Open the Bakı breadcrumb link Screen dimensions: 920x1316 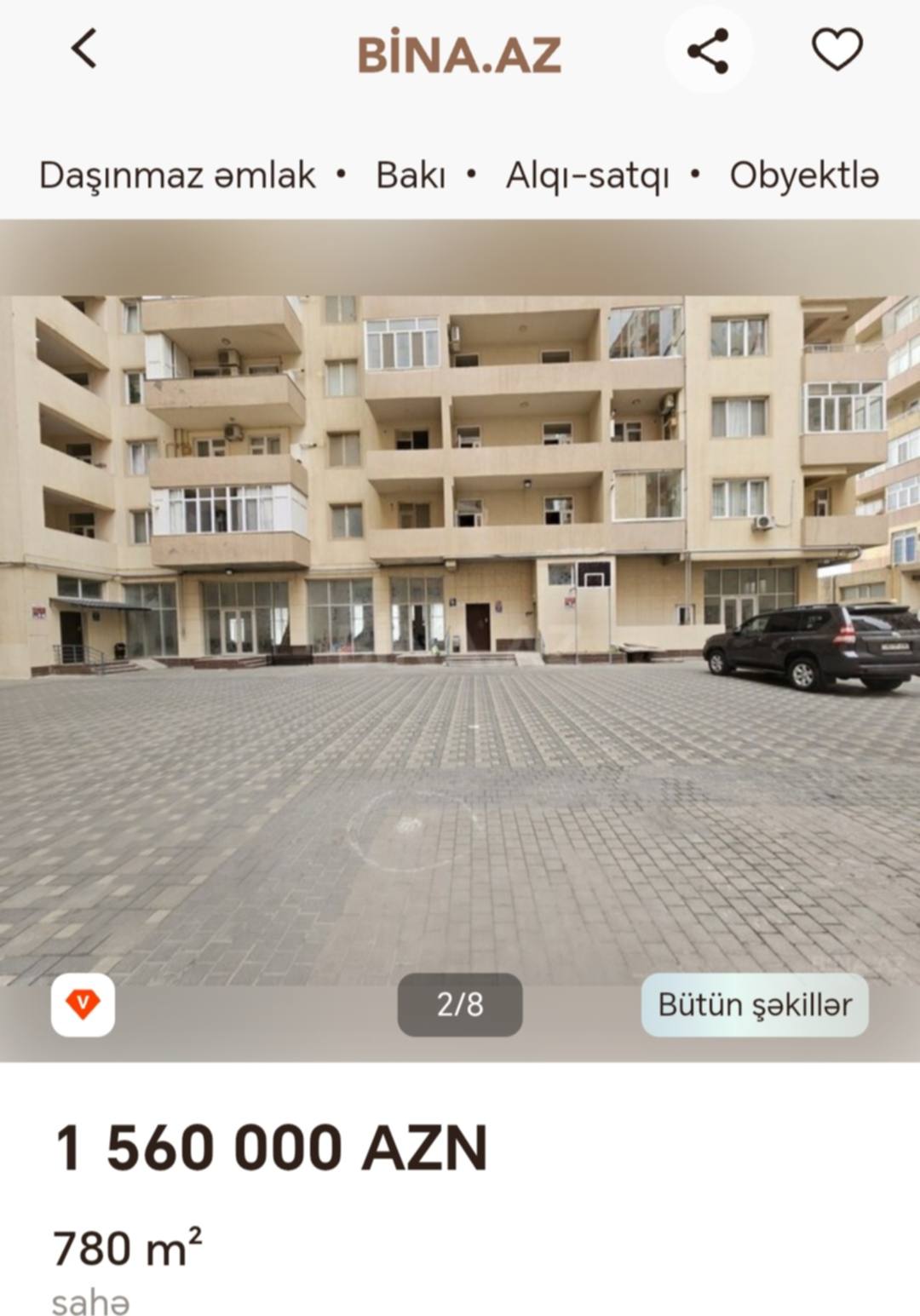(x=411, y=175)
